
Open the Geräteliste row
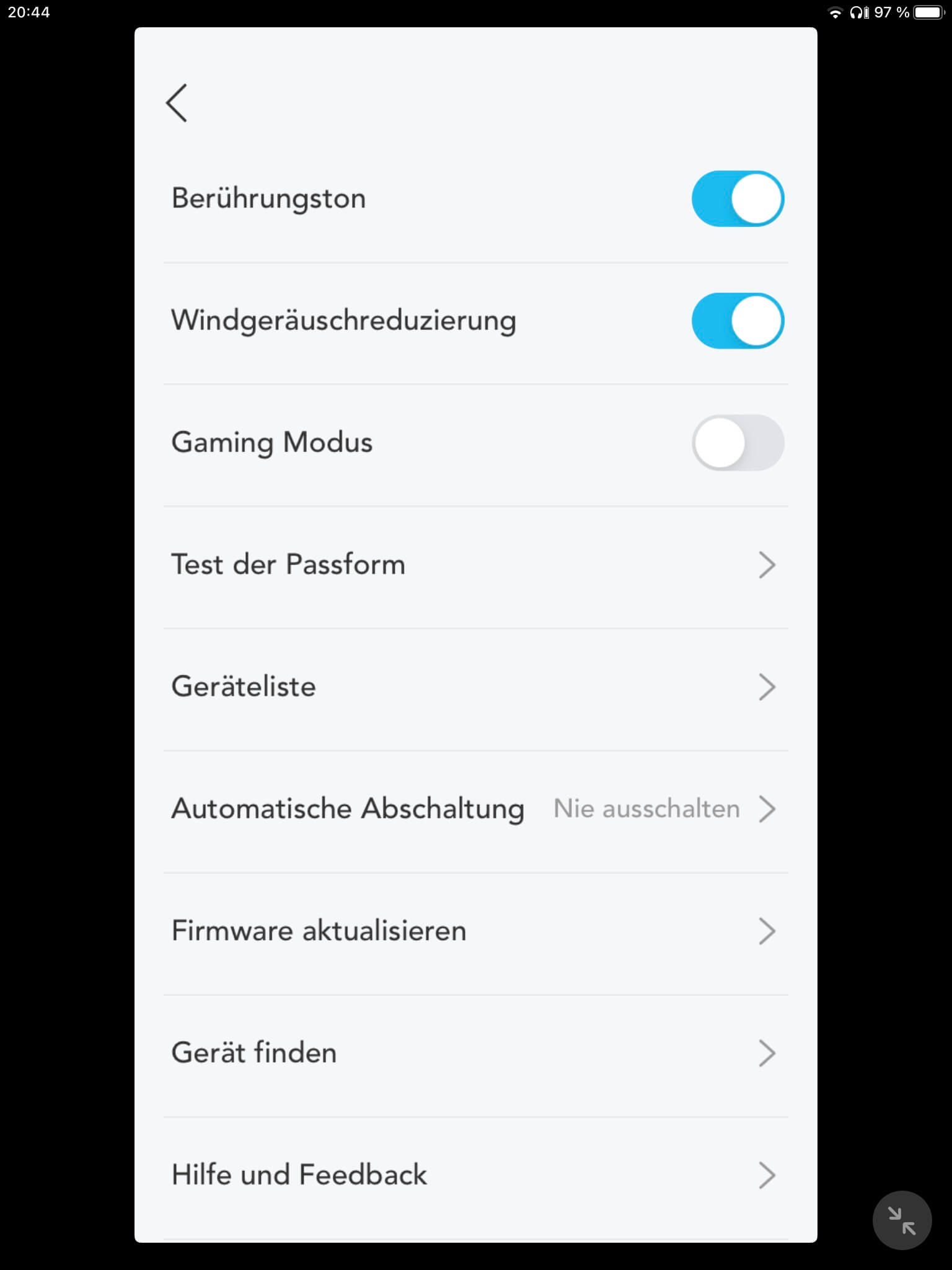(x=475, y=687)
